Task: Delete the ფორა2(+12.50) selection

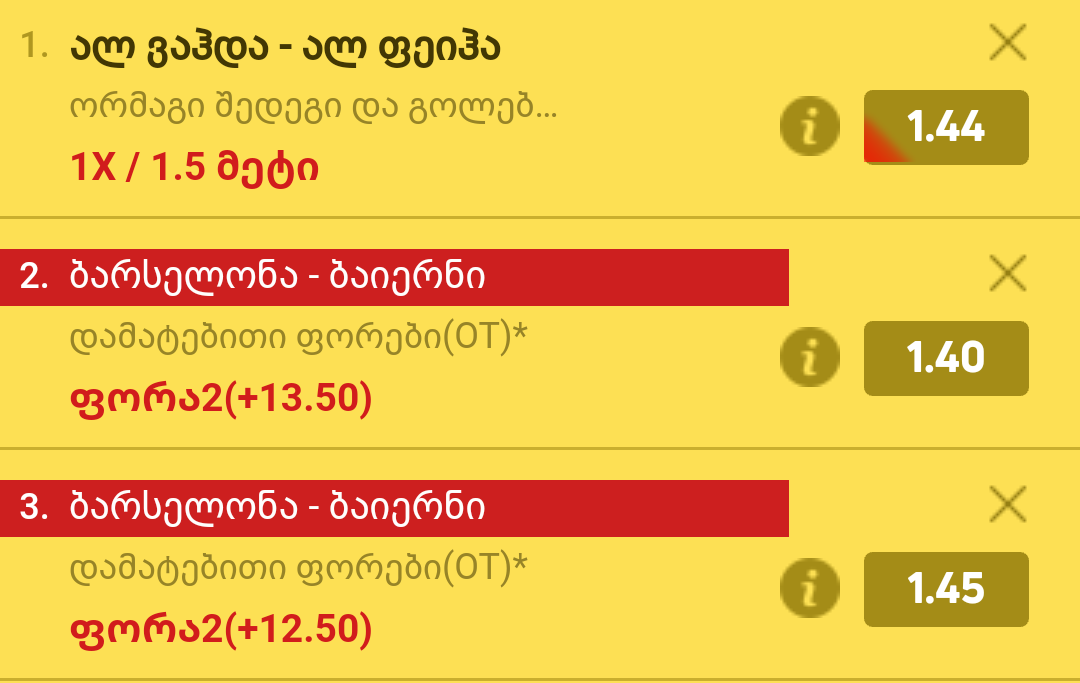Action: pyautogui.click(x=1007, y=504)
